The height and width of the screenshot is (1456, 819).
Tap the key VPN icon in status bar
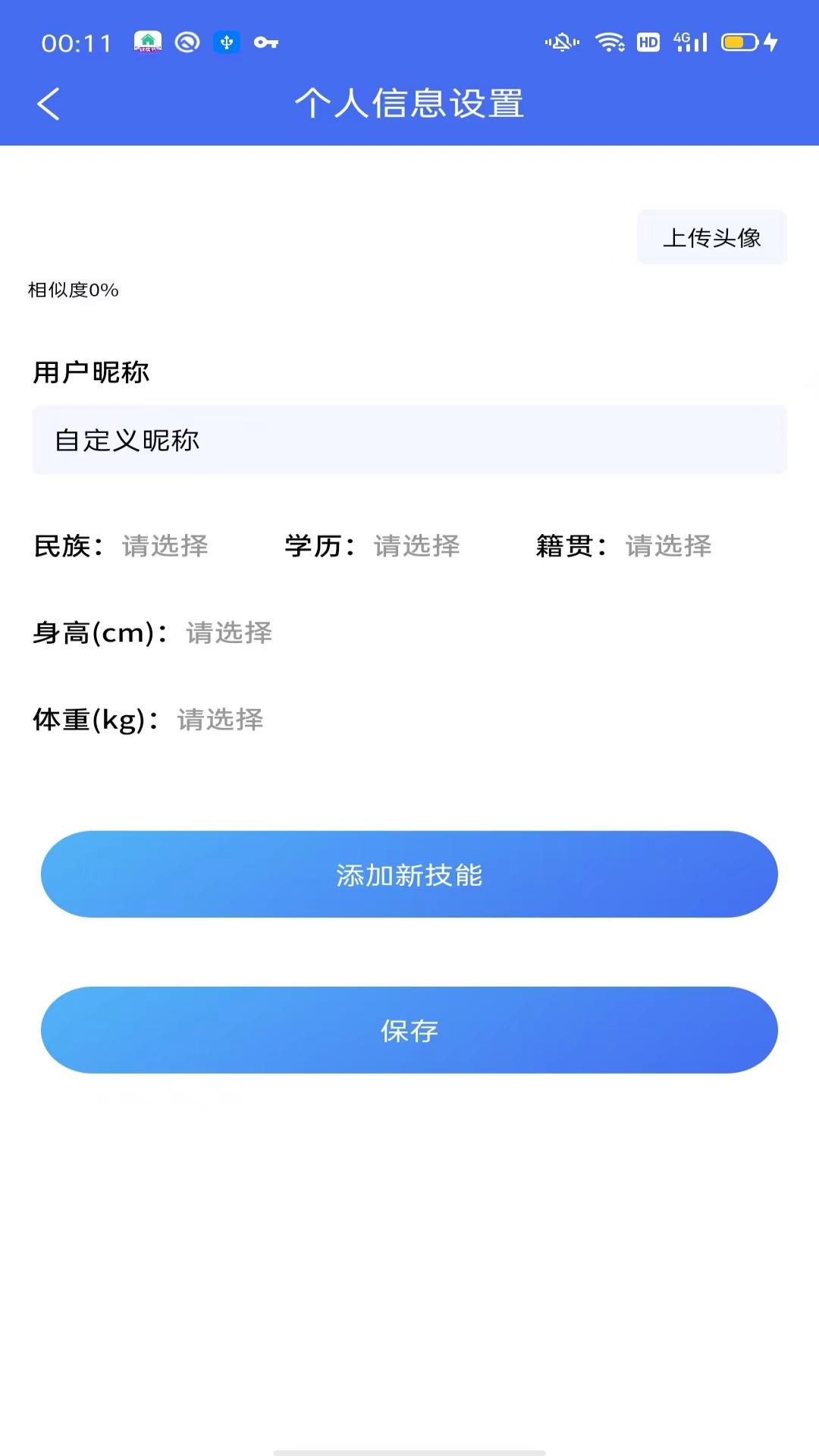coord(267,43)
